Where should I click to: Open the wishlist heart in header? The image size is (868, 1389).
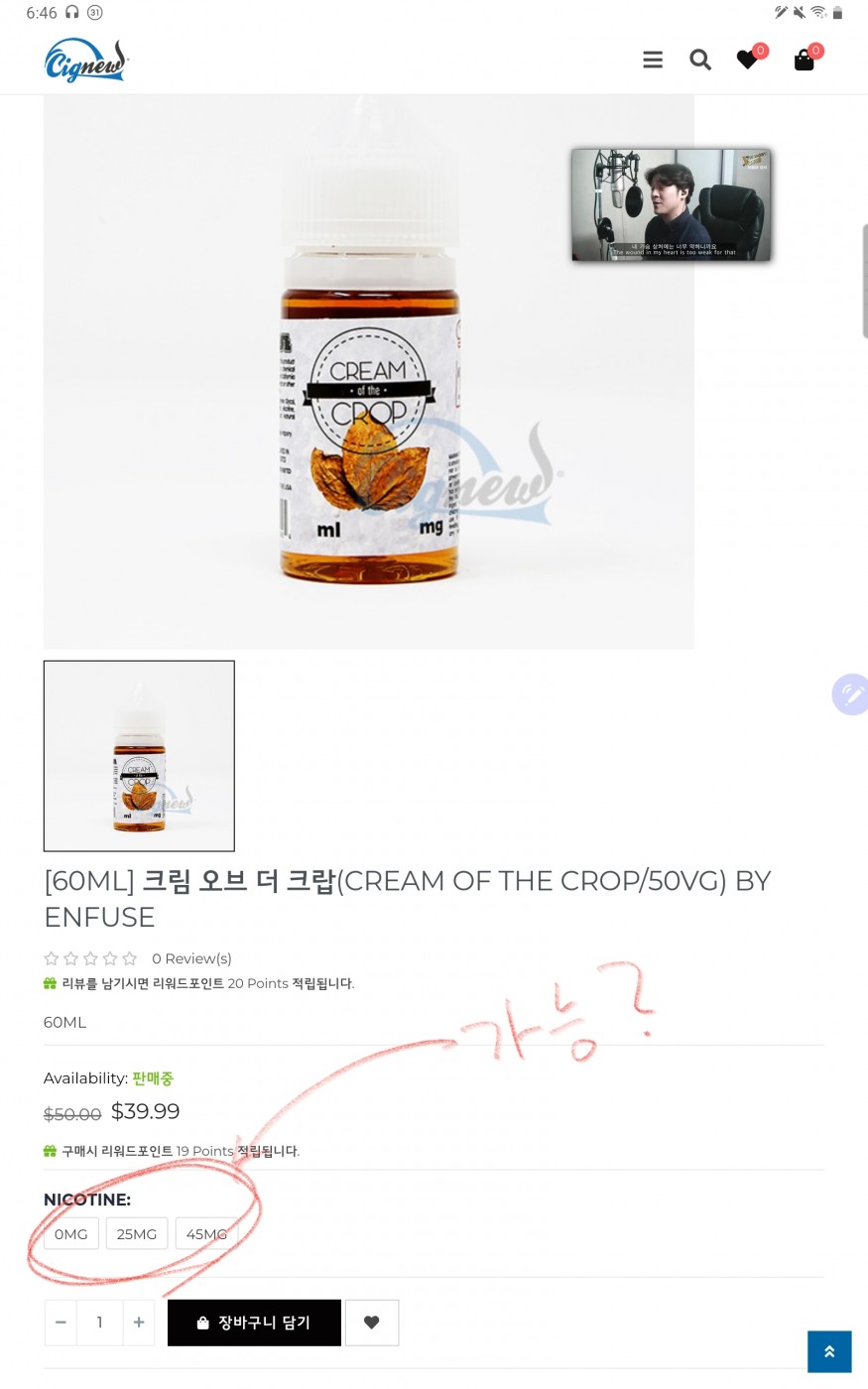click(x=748, y=60)
